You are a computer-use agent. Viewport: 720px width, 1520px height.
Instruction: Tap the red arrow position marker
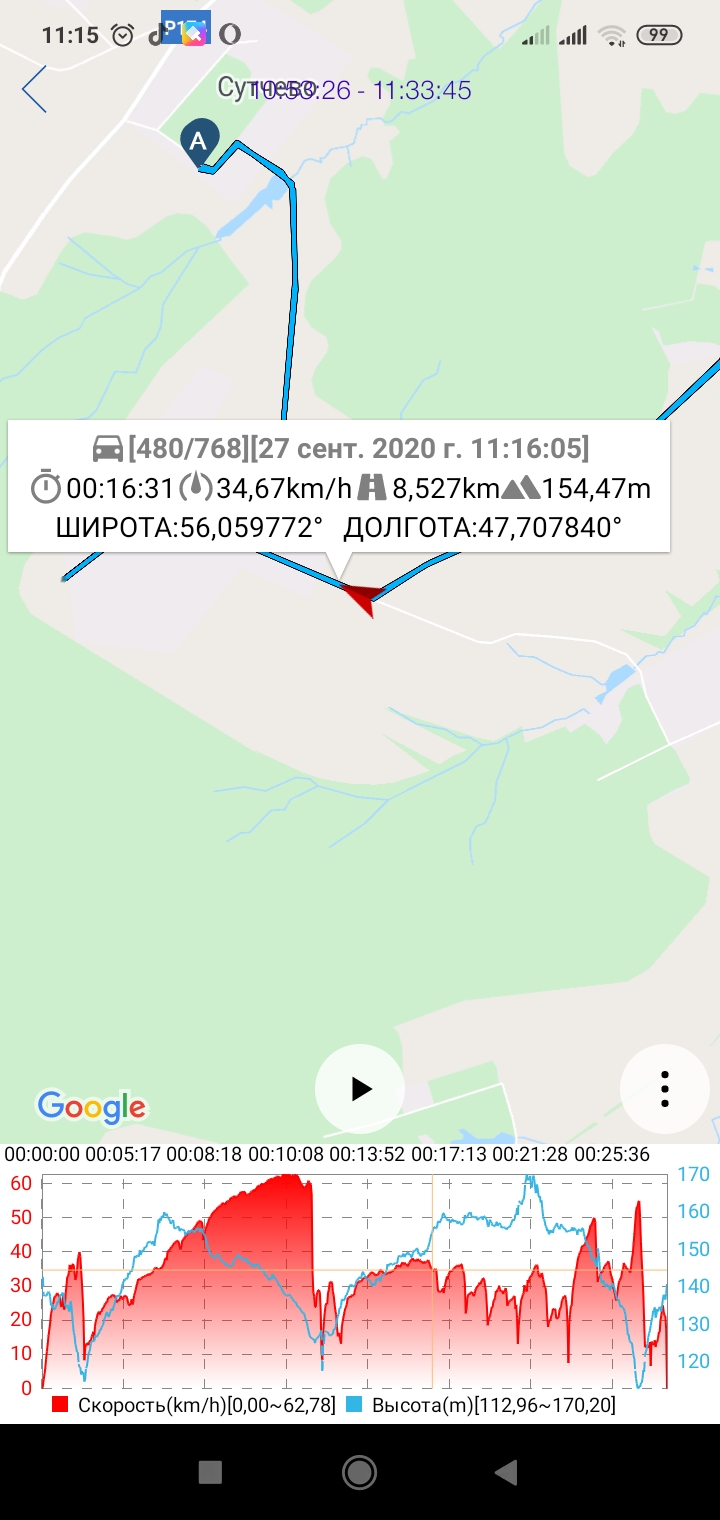coord(359,600)
